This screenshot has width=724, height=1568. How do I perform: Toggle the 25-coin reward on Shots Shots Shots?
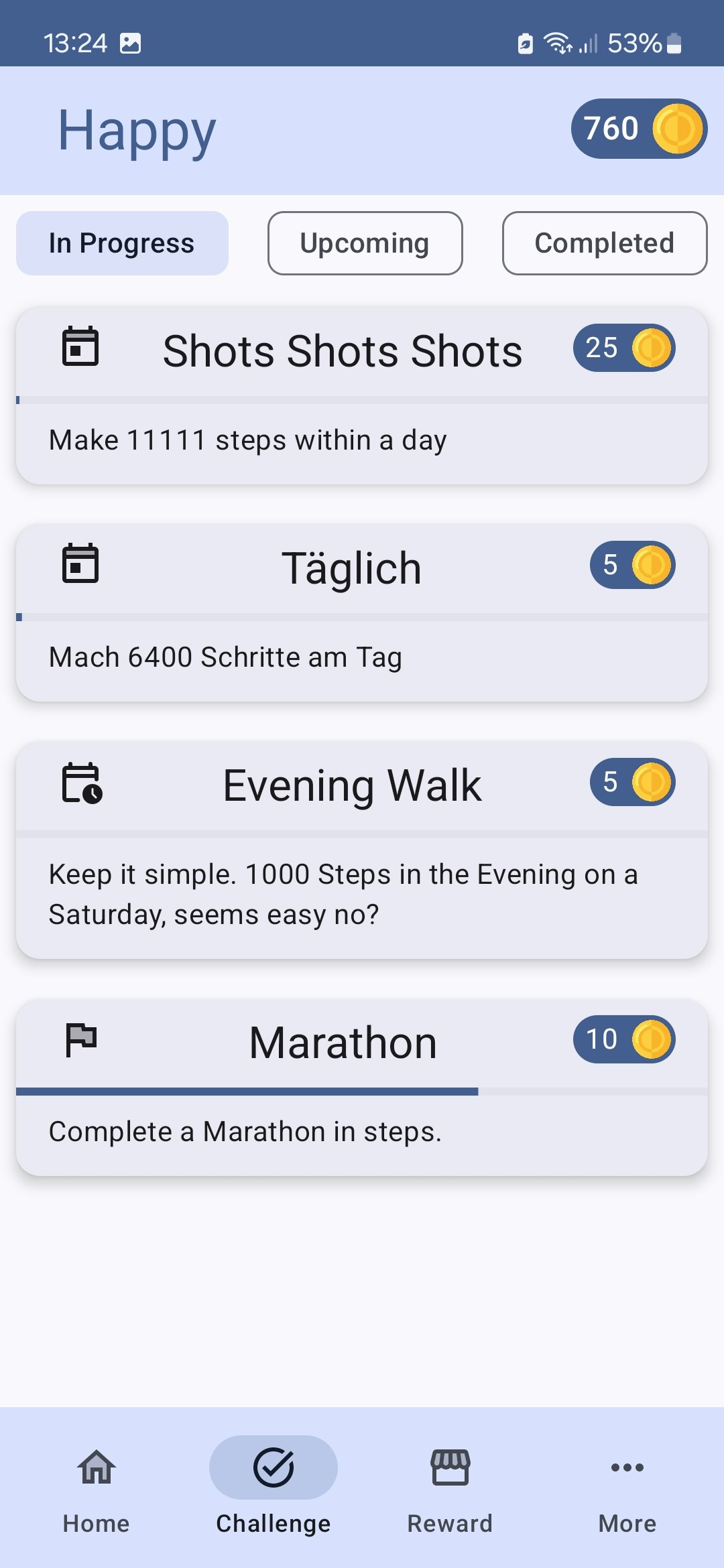(x=623, y=348)
